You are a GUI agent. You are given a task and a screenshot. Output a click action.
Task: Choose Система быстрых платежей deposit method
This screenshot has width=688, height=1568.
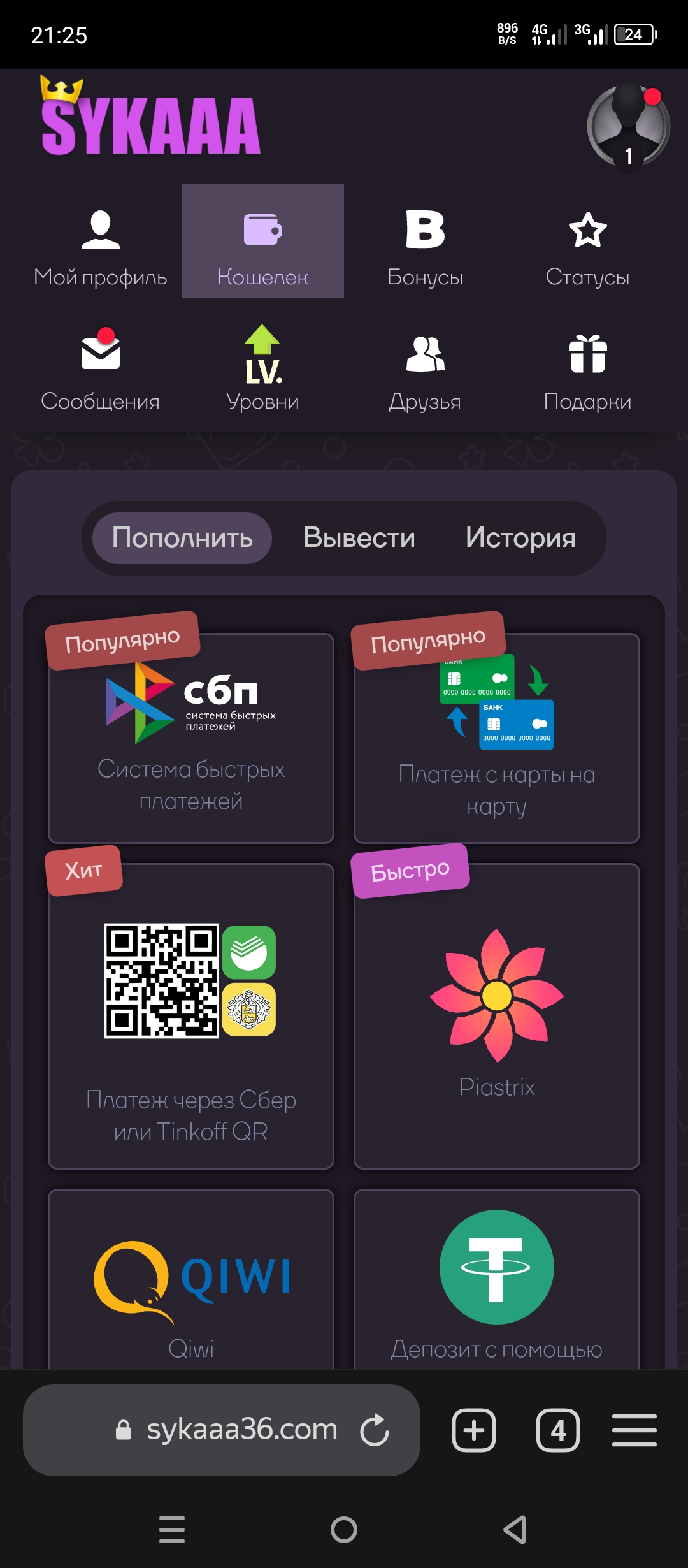tap(191, 738)
